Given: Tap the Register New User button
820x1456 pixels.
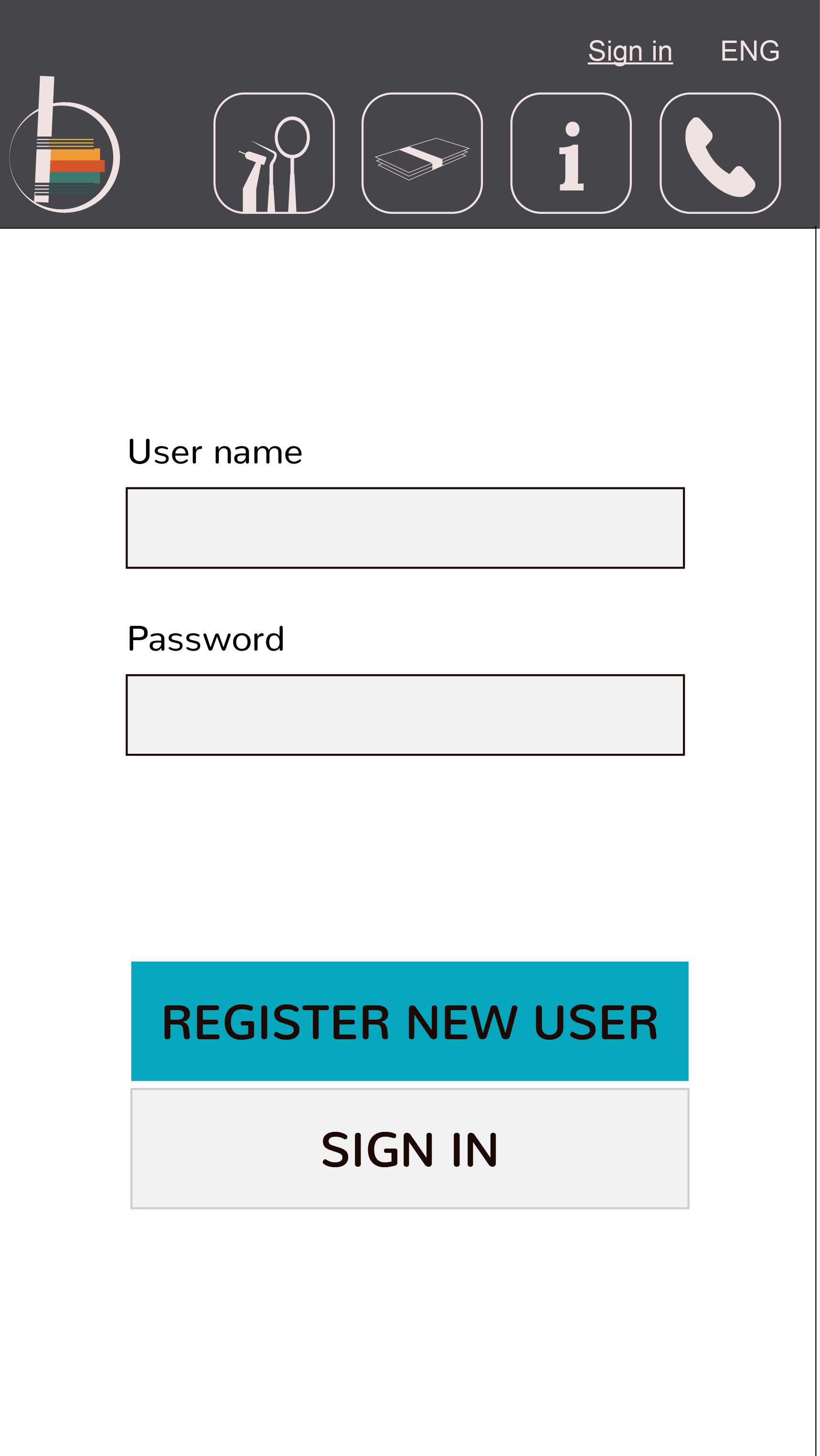Looking at the screenshot, I should (x=410, y=1021).
